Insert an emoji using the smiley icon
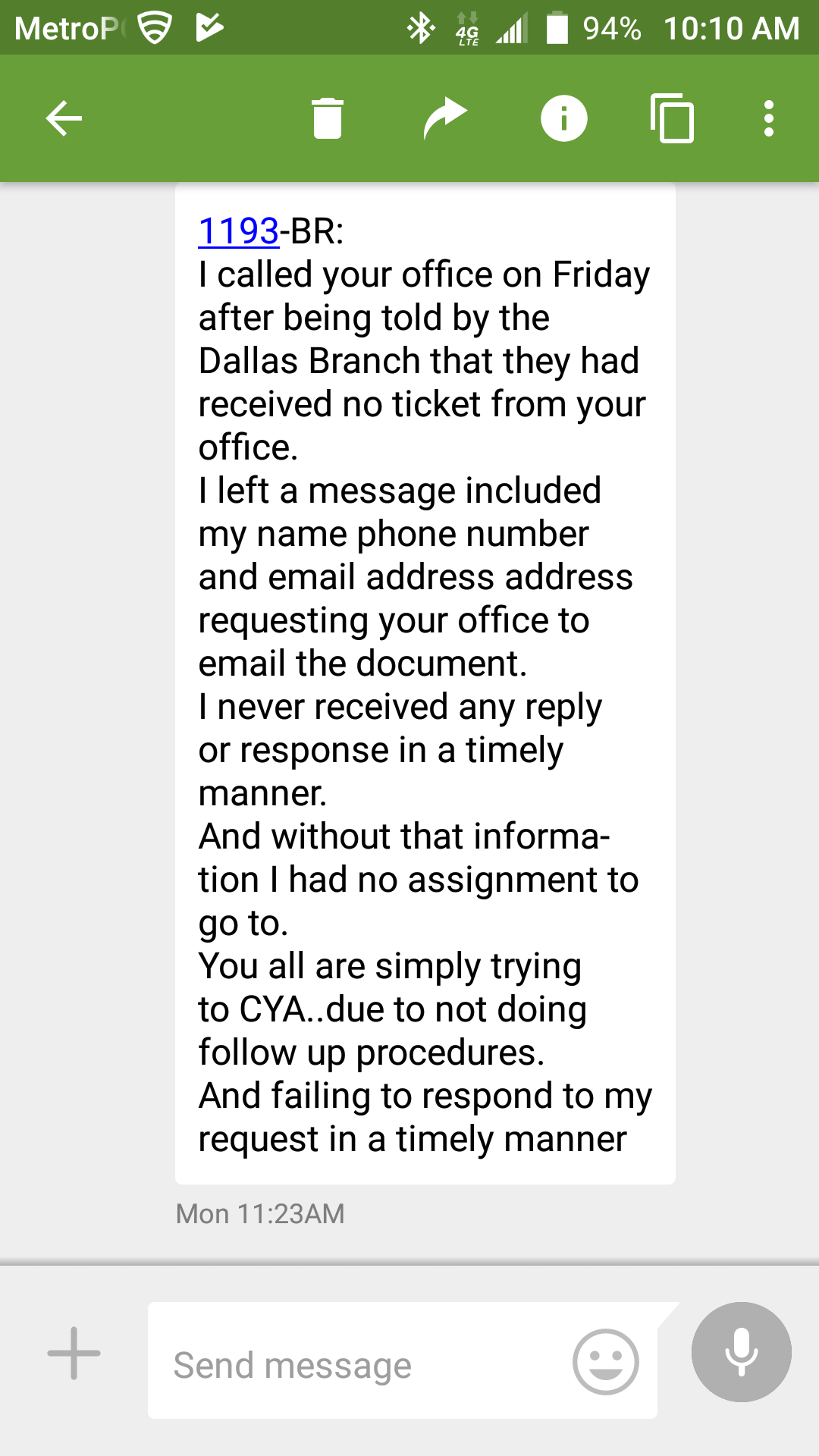The height and width of the screenshot is (1456, 819). (607, 1361)
